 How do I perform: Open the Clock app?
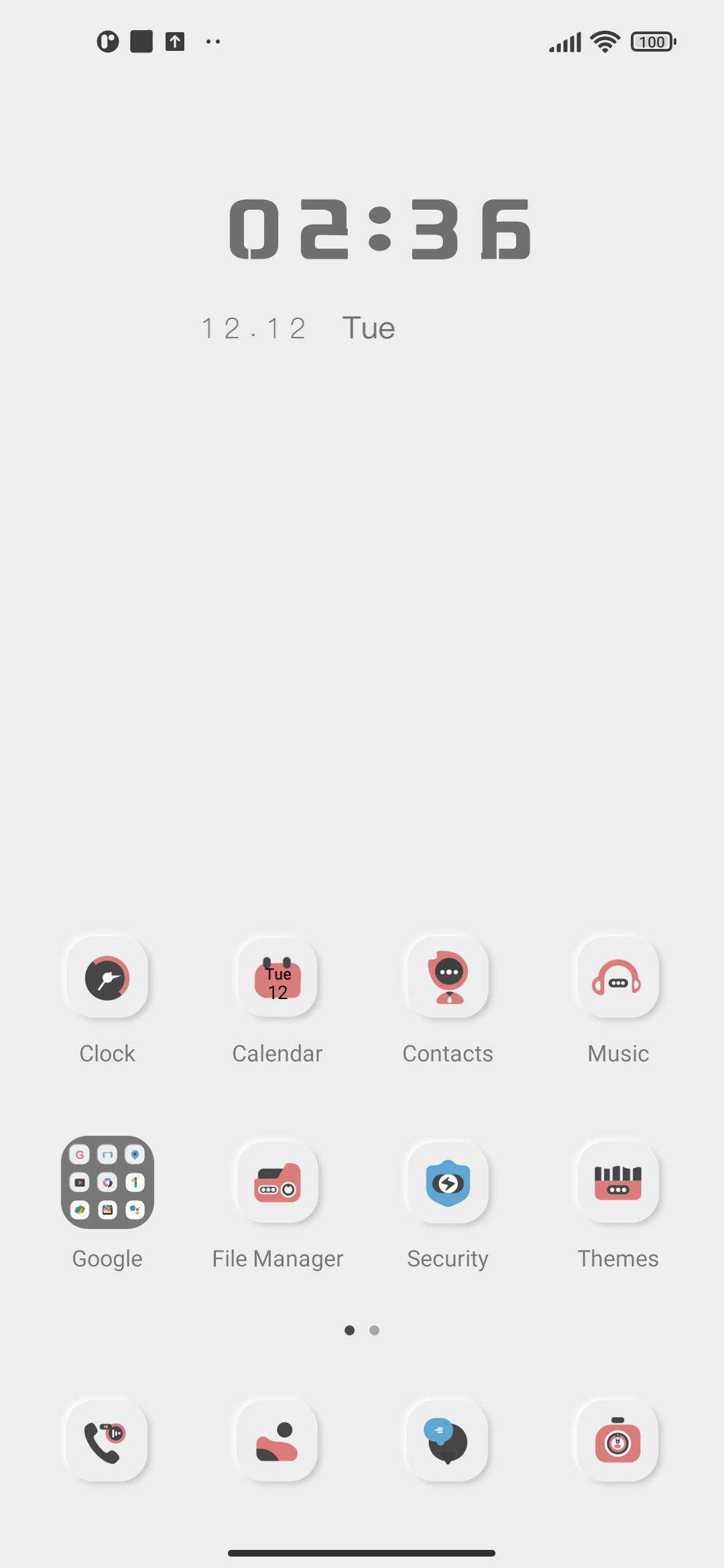[x=107, y=978]
